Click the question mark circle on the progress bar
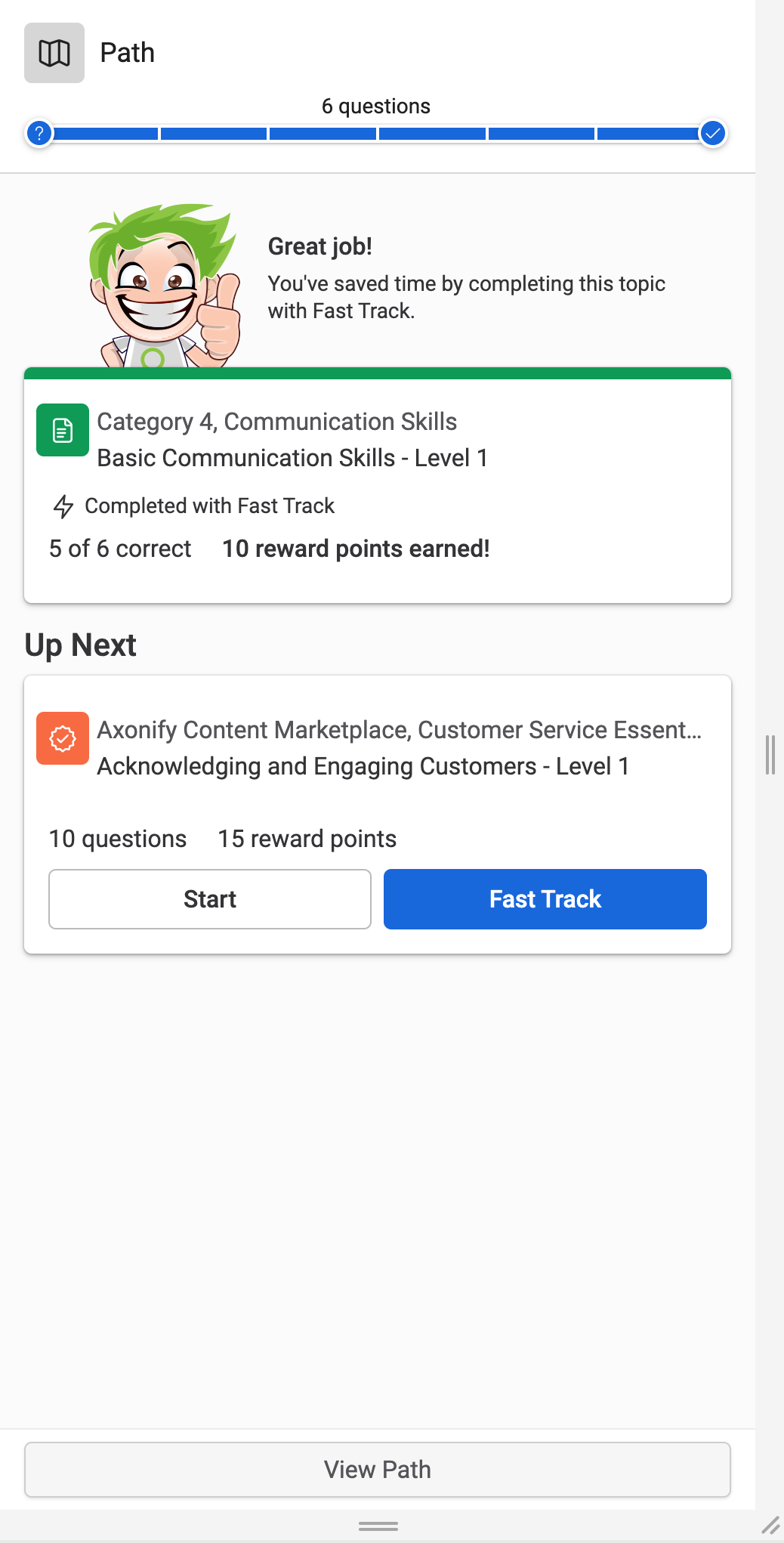This screenshot has width=784, height=1543. coord(39,133)
